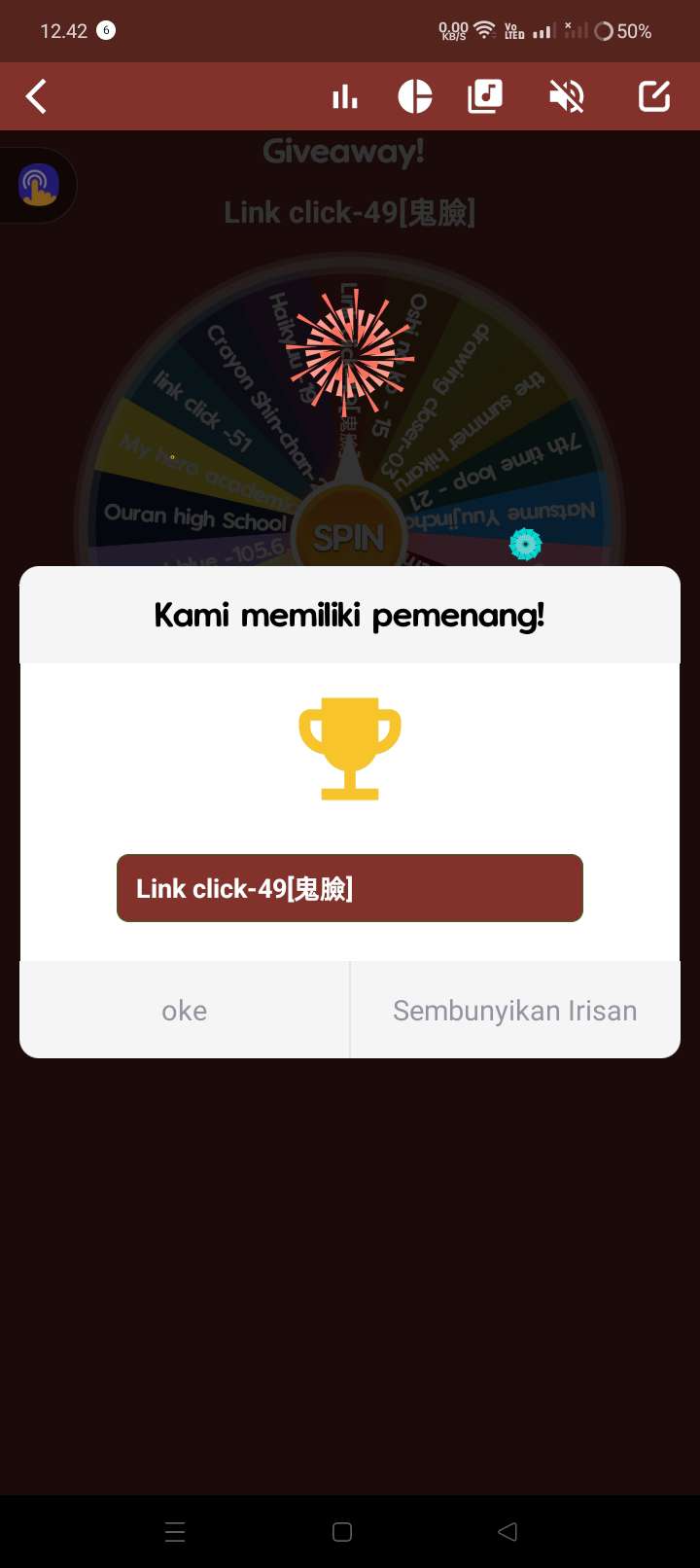The width and height of the screenshot is (700, 1568).
Task: Go to the home screen
Action: (x=342, y=1532)
